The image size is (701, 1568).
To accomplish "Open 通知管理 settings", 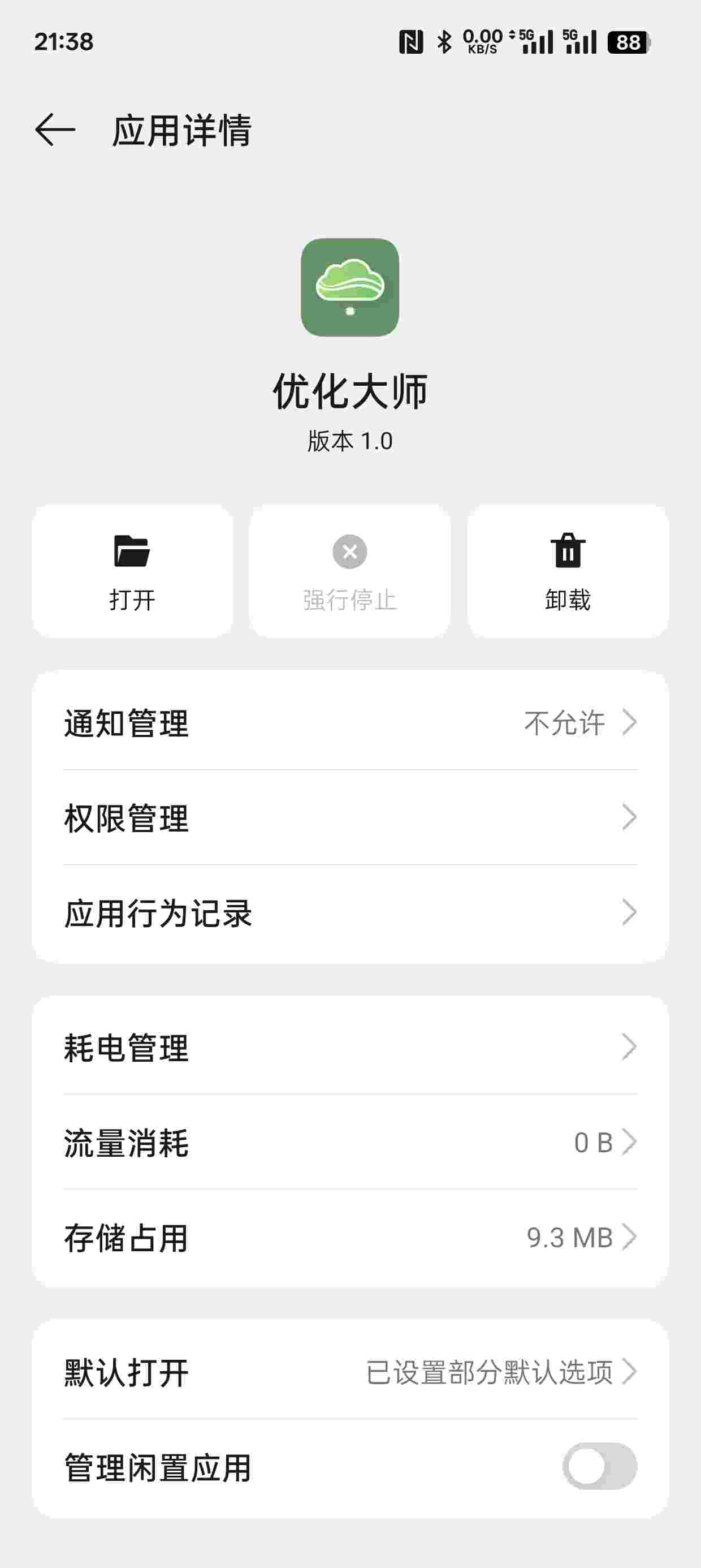I will click(350, 722).
